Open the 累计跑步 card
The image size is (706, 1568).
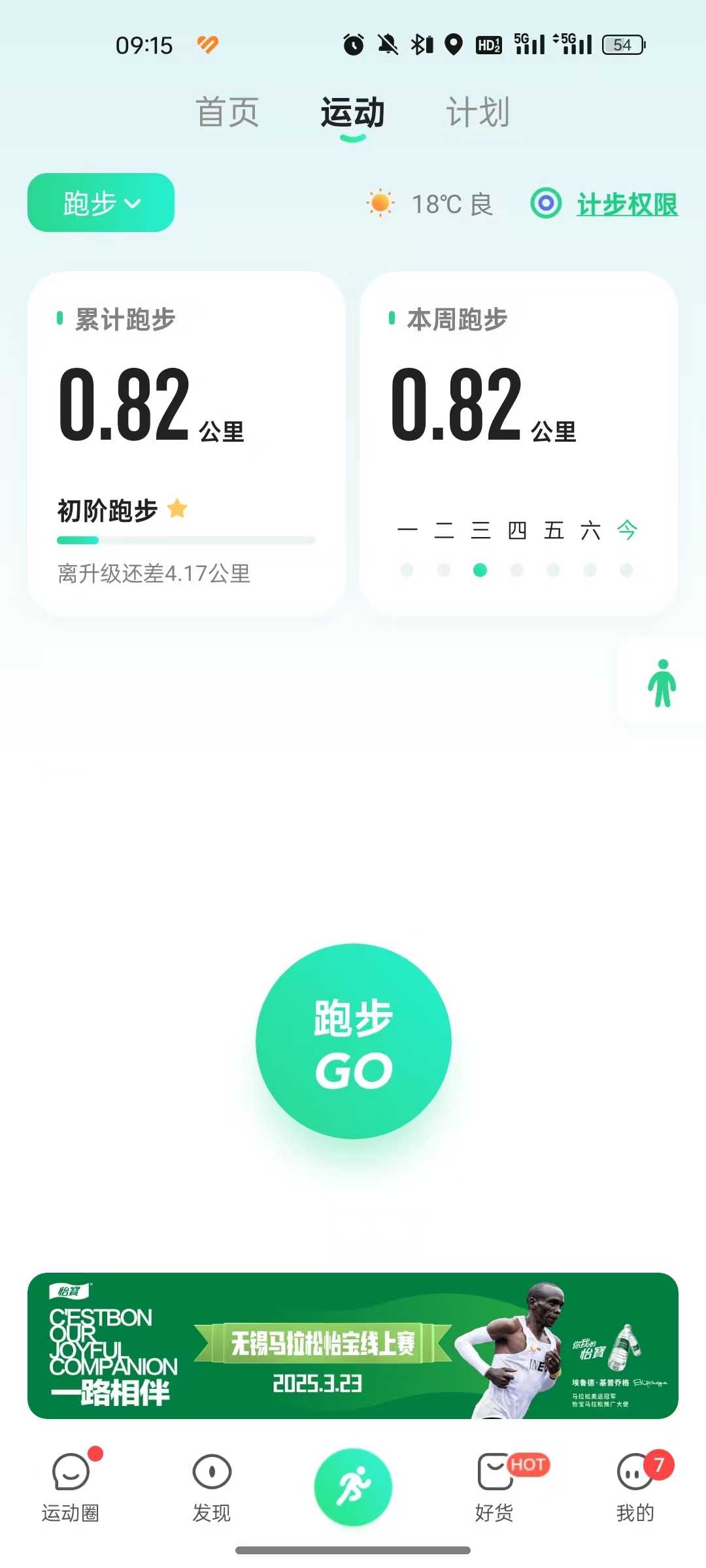[186, 443]
